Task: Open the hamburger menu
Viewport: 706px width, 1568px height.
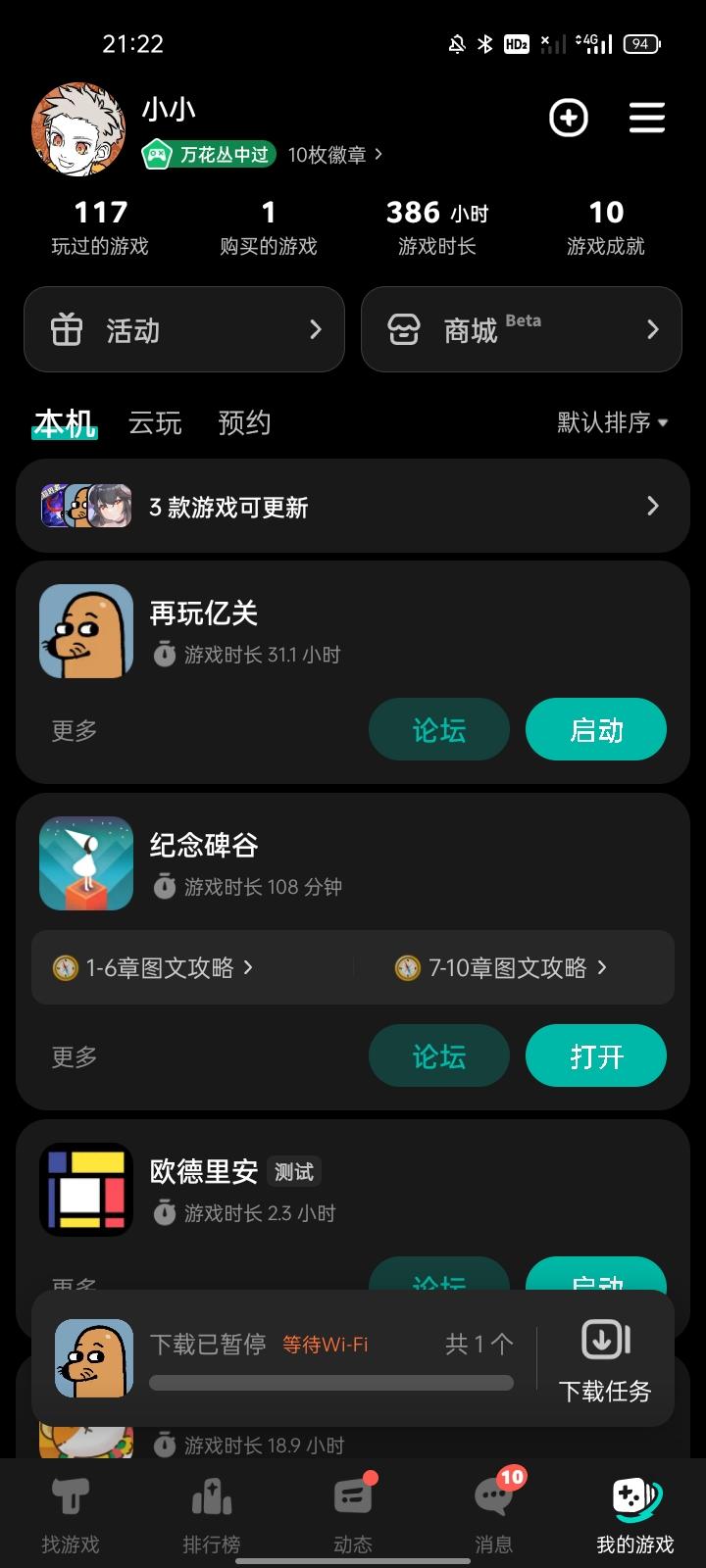Action: [647, 119]
